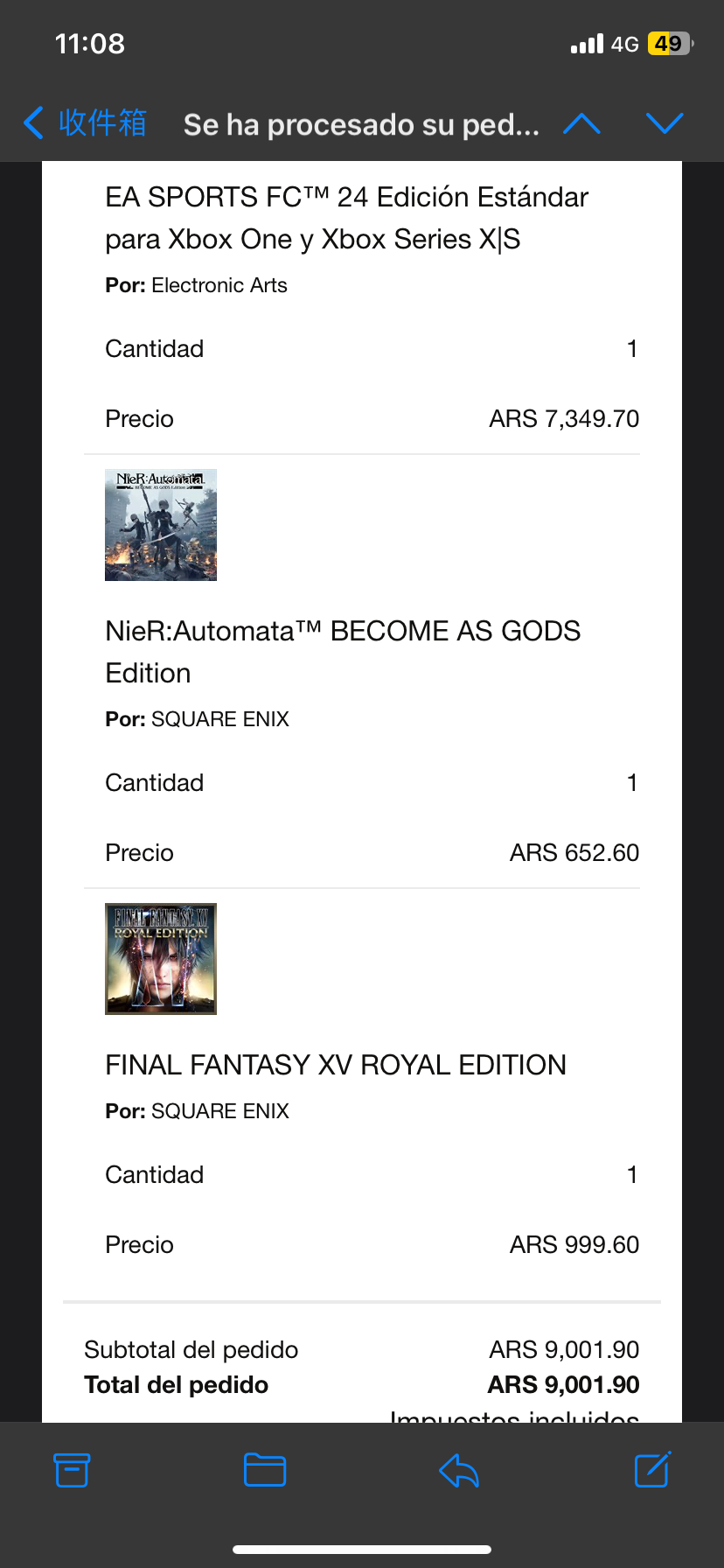This screenshot has width=724, height=1568.
Task: Compose a new email
Action: tap(652, 1470)
